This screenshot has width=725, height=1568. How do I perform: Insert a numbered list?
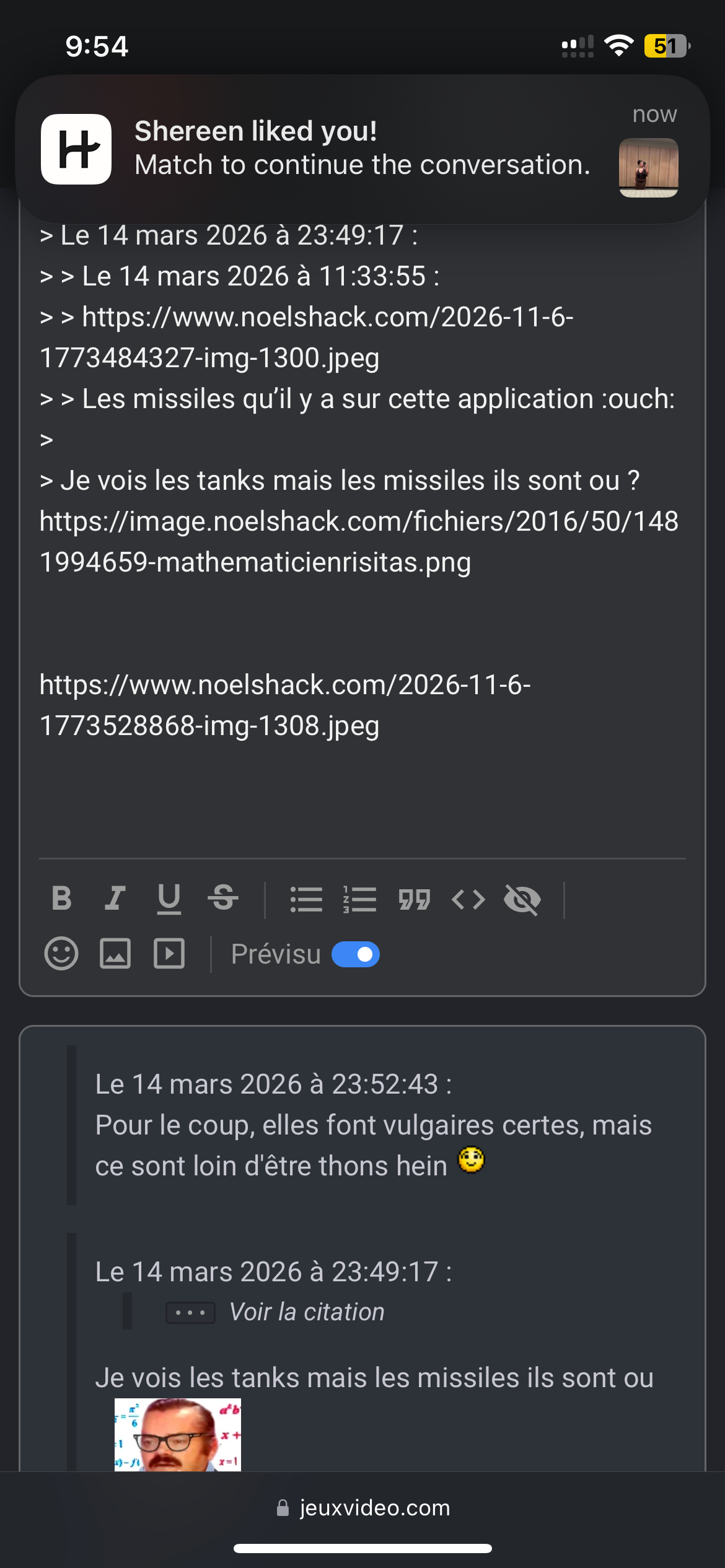coord(360,899)
